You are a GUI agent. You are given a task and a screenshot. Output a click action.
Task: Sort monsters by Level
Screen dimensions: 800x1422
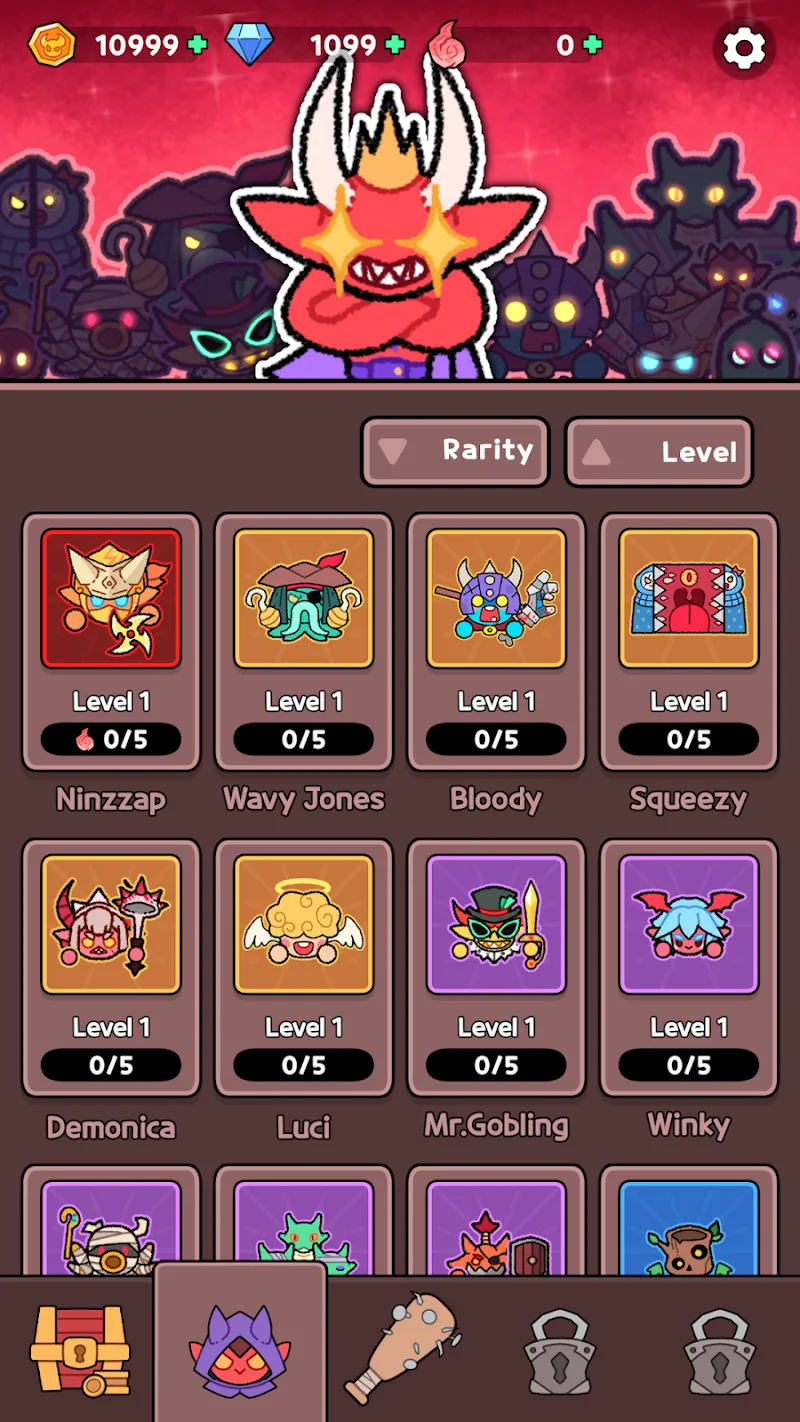pos(659,452)
